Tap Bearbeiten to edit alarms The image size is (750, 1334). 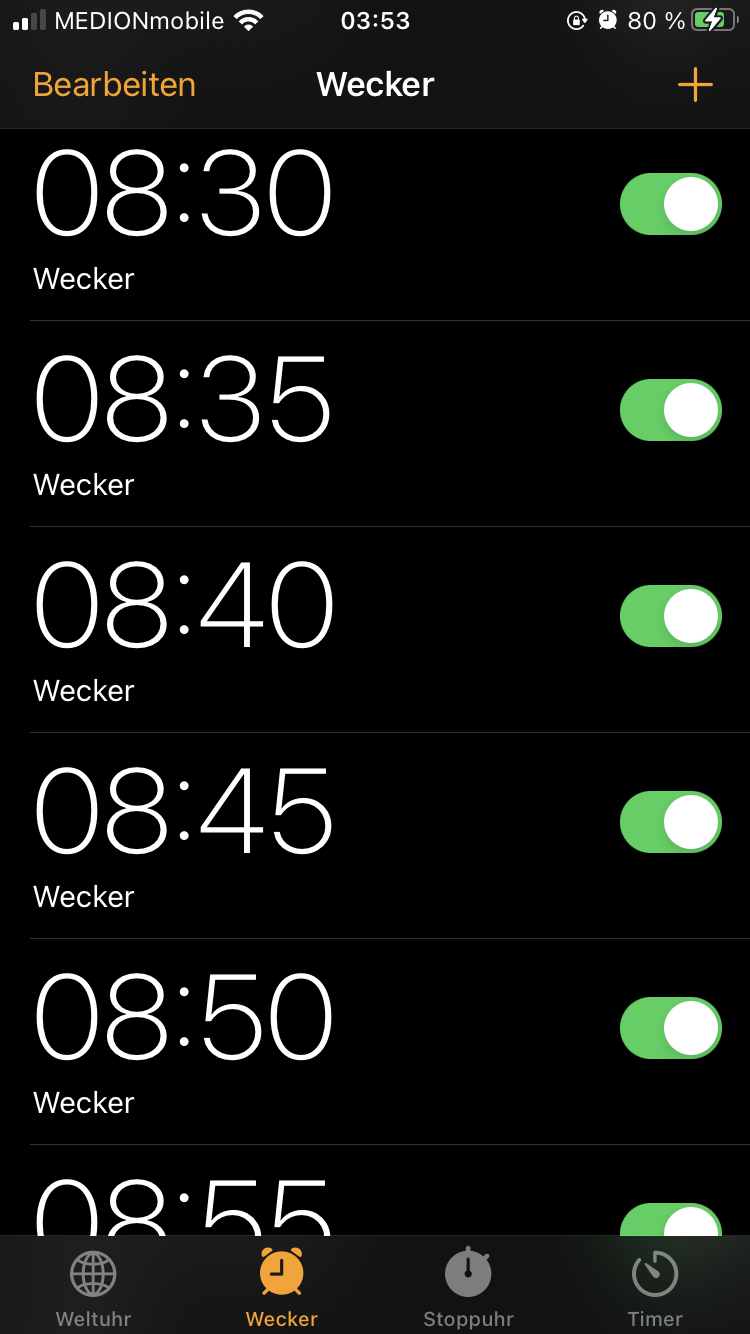[114, 85]
